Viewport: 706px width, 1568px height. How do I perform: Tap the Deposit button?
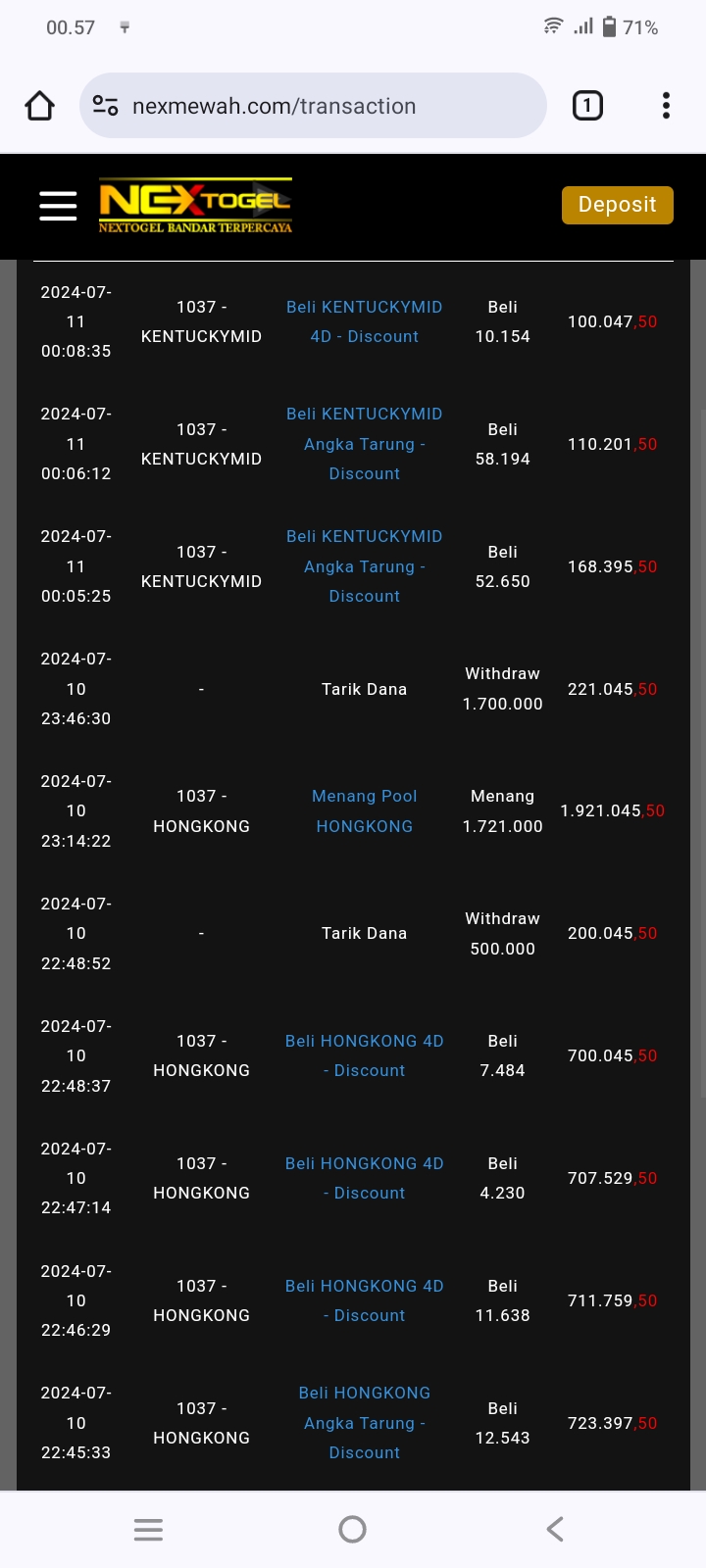617,205
